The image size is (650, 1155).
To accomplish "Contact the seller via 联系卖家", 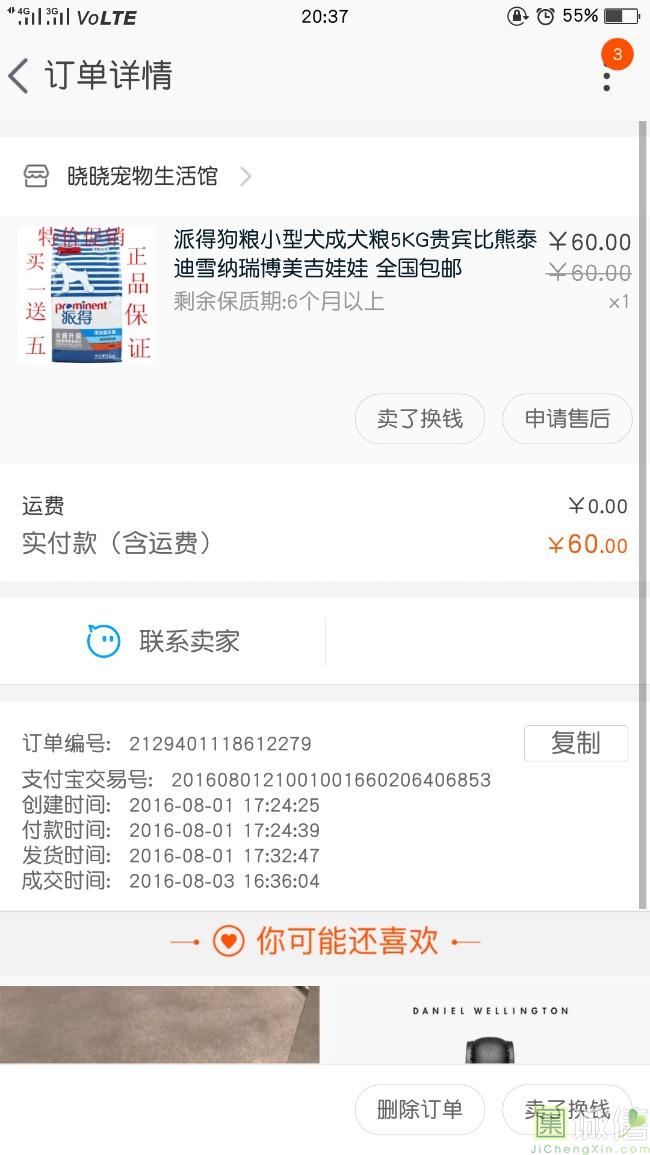I will coord(165,641).
